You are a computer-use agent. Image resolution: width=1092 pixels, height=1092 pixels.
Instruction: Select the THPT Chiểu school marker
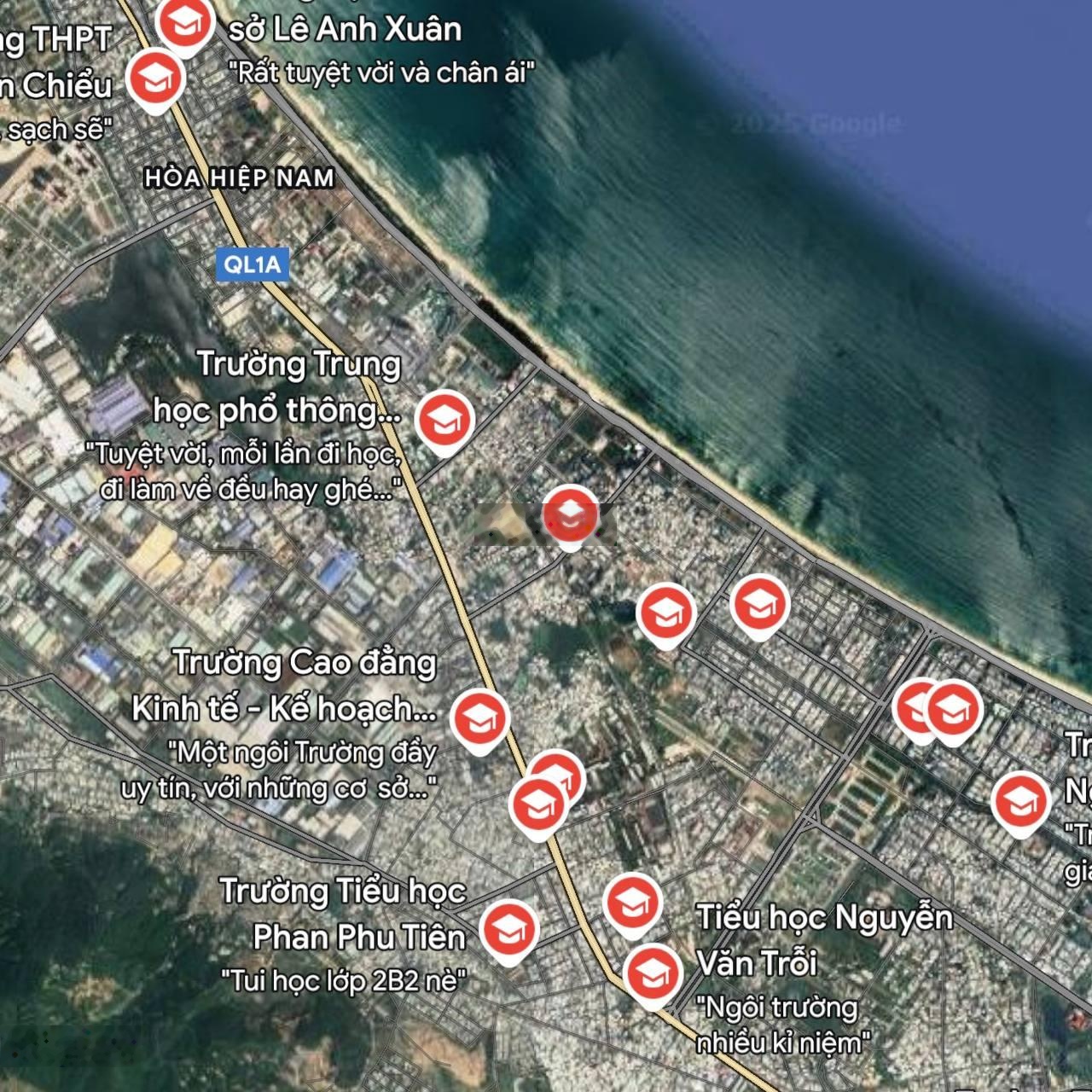point(155,78)
